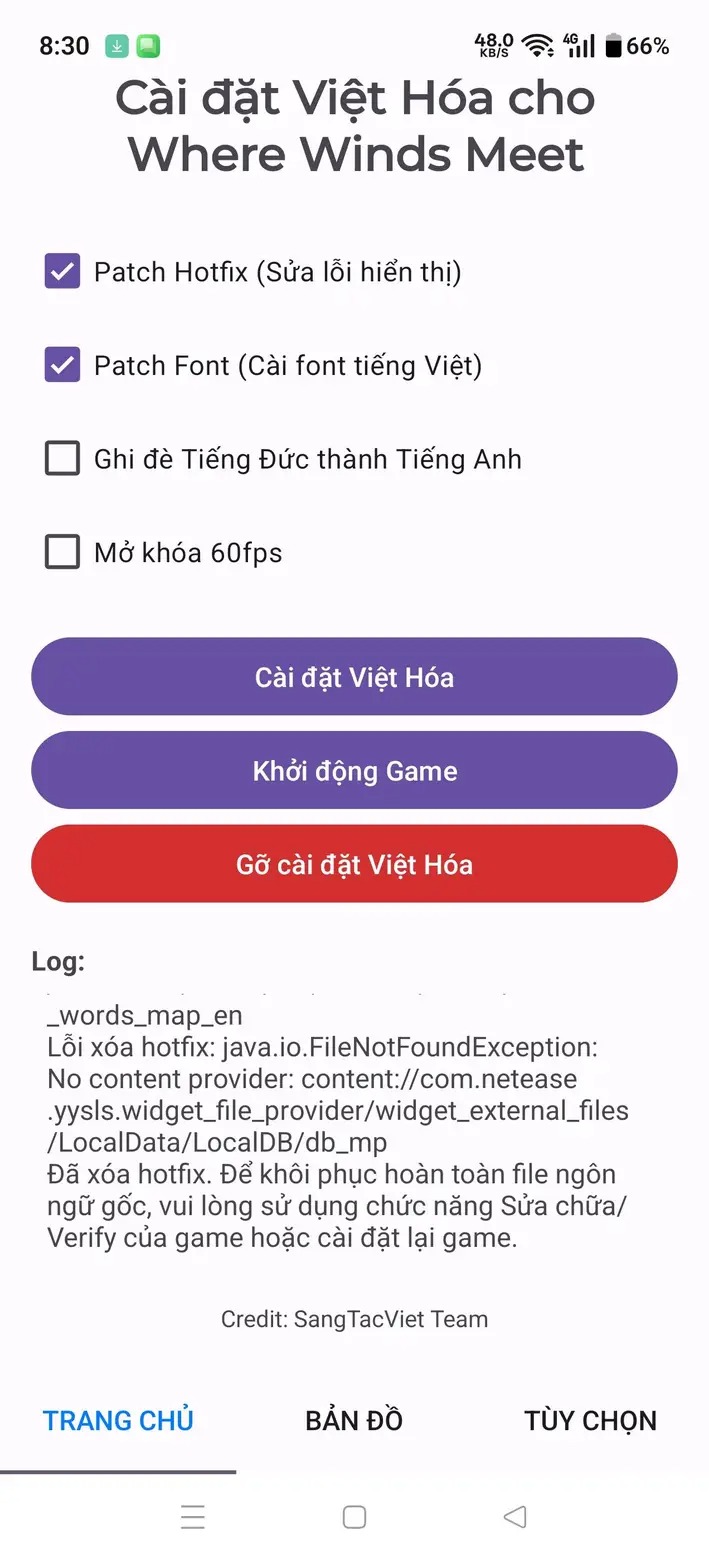Screen dimensions: 709x1560
Task: Launch the game with Khởi động Game
Action: pyautogui.click(x=354, y=771)
